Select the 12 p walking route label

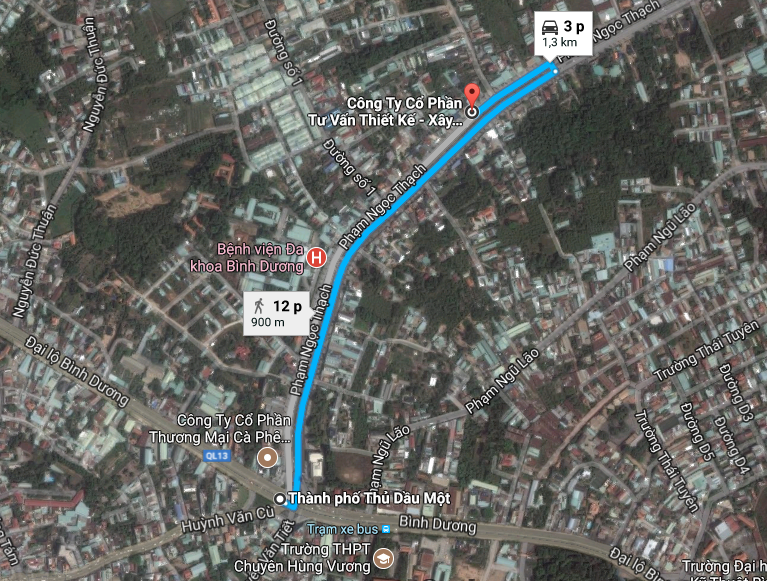[x=272, y=313]
